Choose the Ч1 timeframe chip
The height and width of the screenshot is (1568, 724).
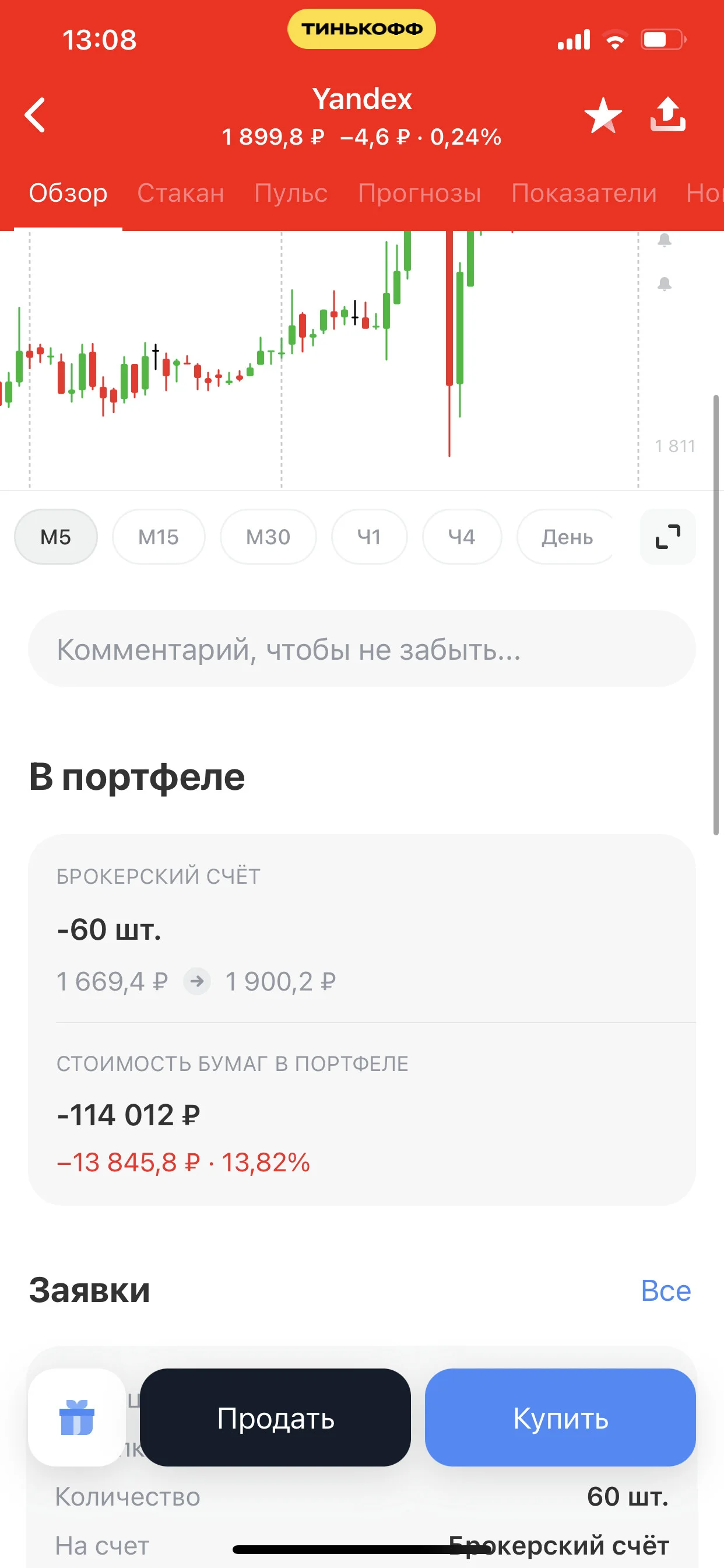[x=370, y=537]
